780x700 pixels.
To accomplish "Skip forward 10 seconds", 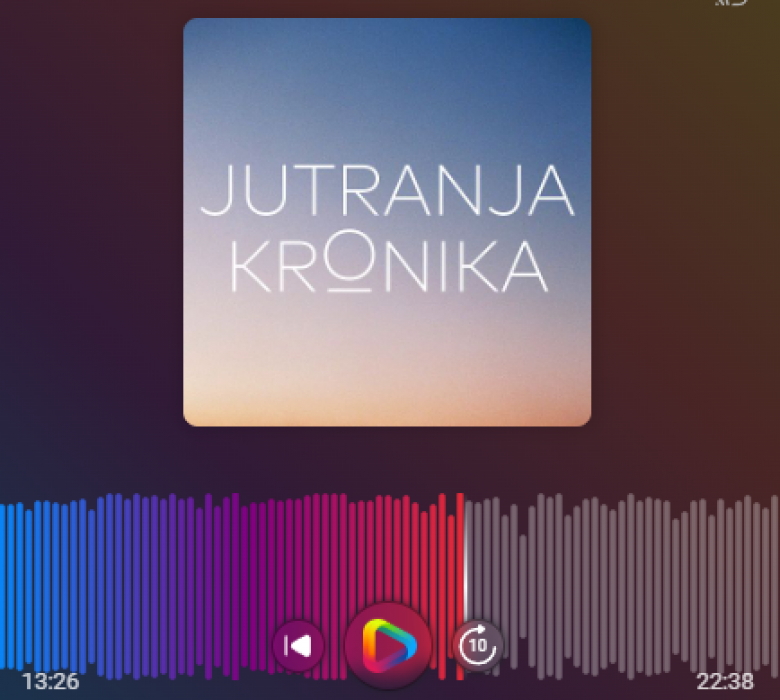I will (x=478, y=645).
